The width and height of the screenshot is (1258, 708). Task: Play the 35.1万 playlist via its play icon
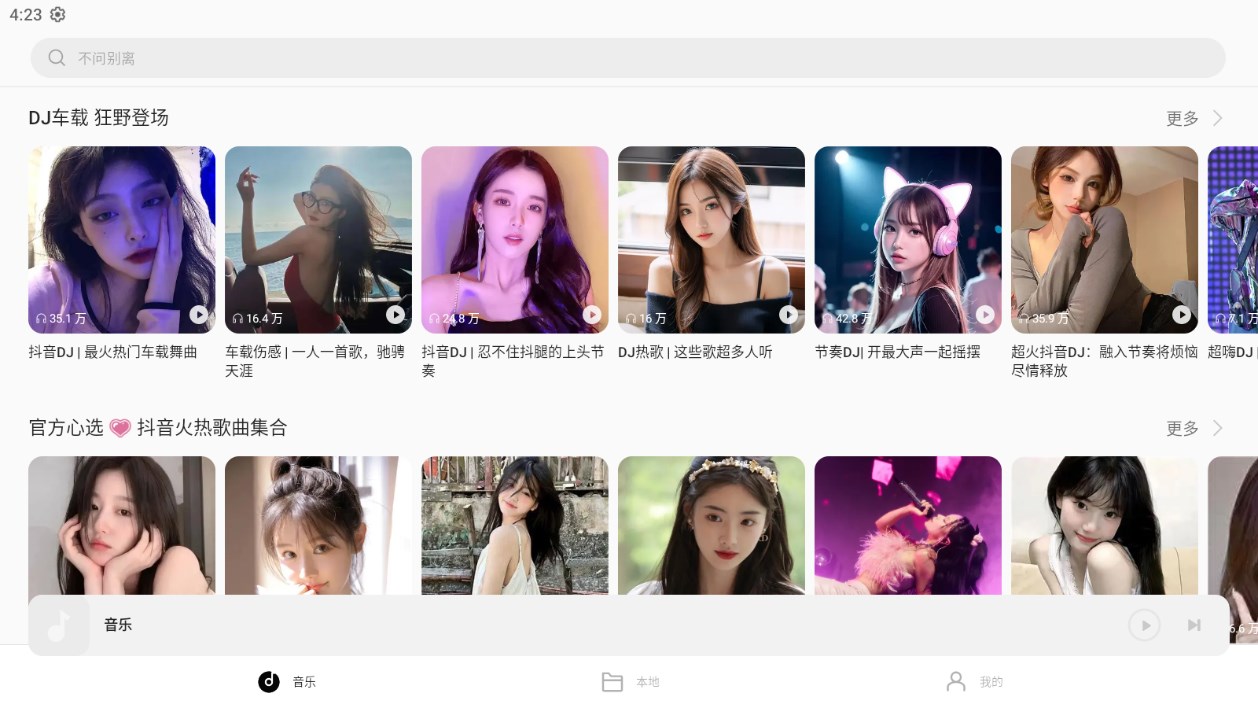199,315
